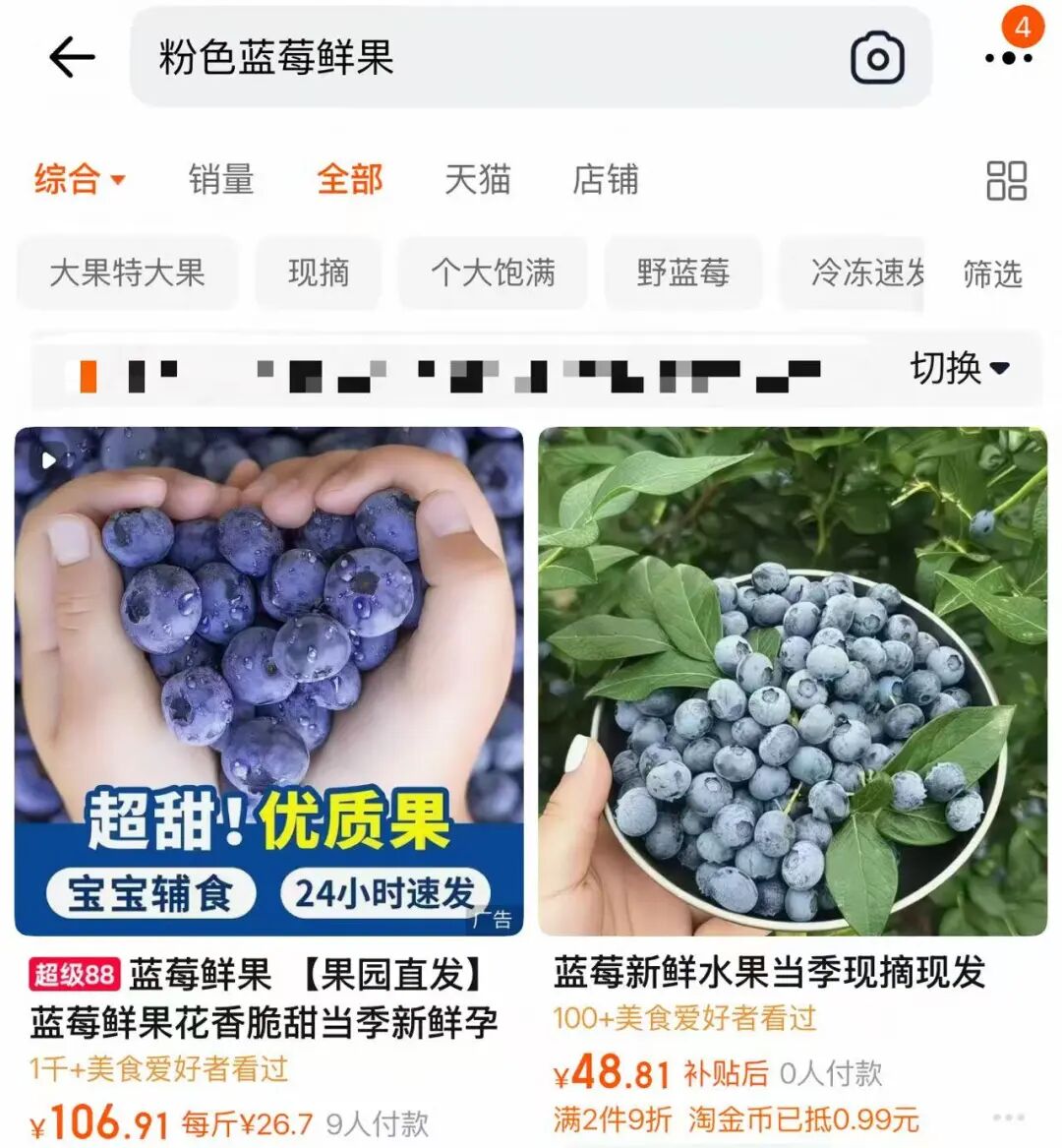Go back using the arrow icon
This screenshot has height=1148, width=1062.
(x=72, y=58)
